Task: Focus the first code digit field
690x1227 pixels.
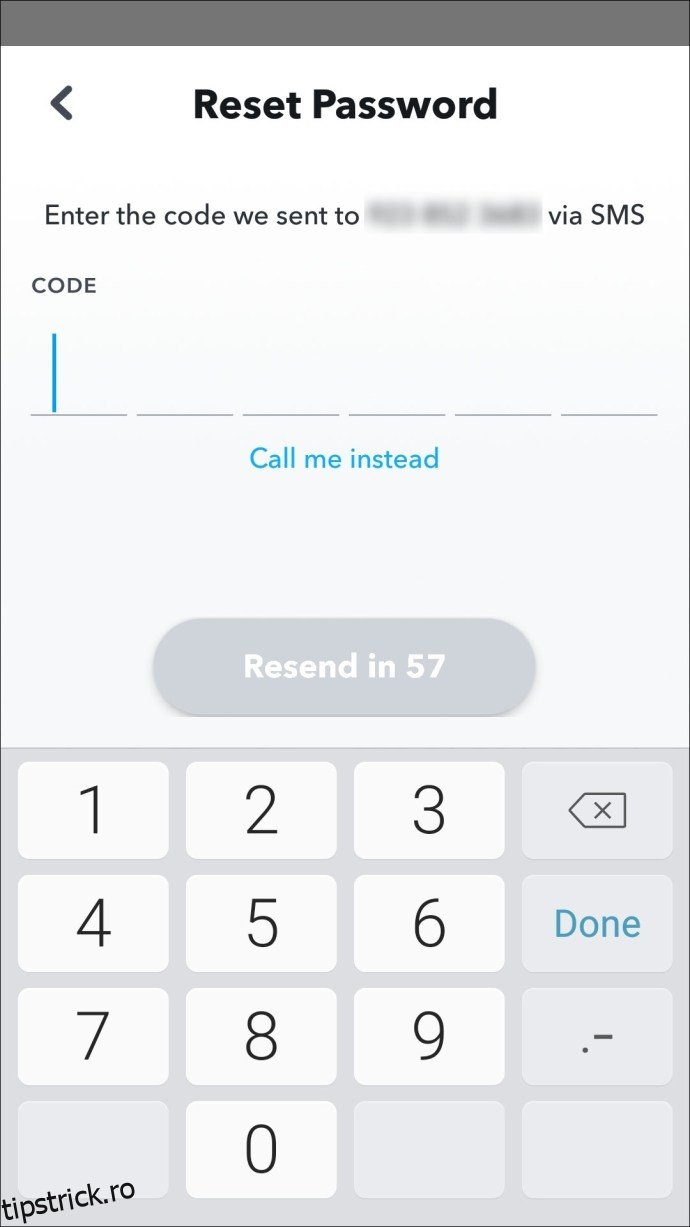Action: coord(79,376)
